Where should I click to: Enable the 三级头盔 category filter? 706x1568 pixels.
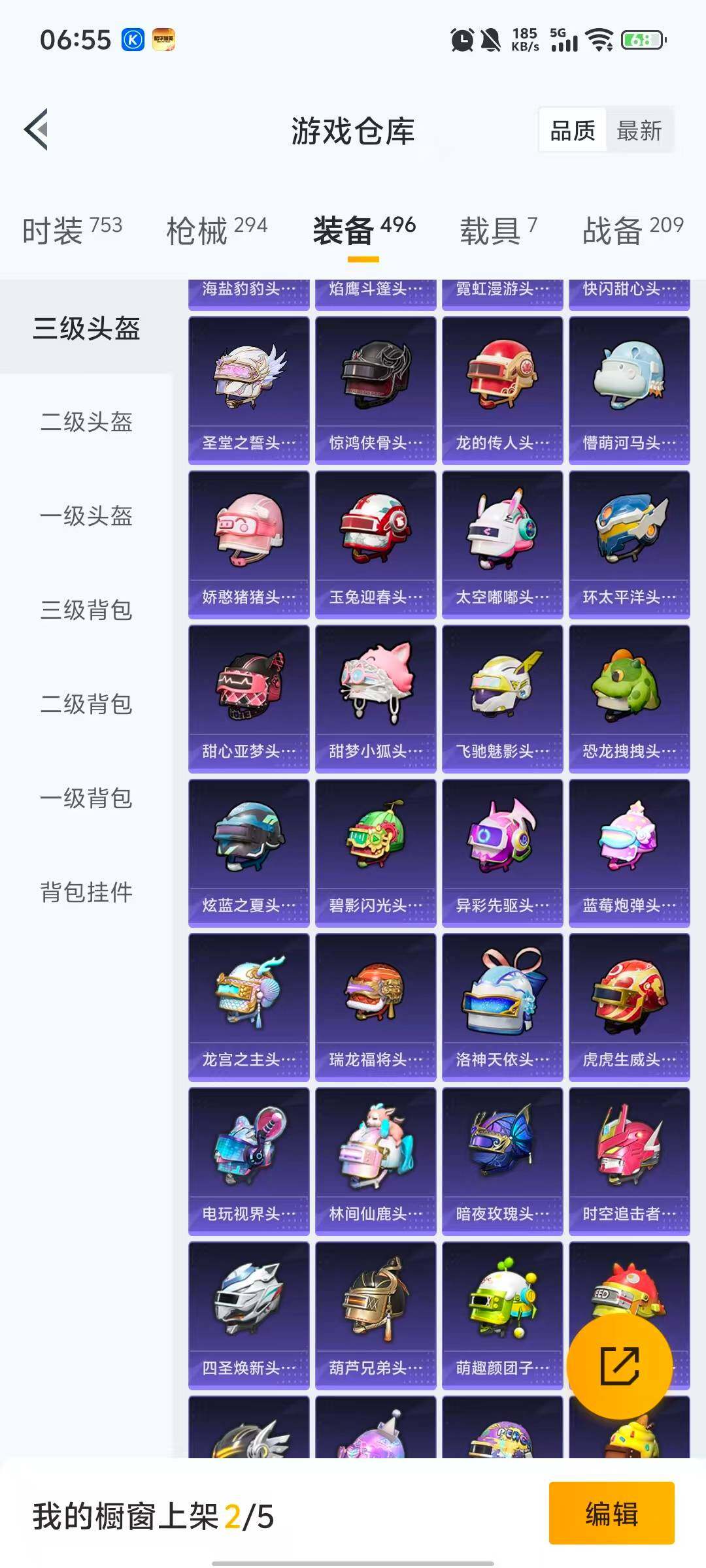pos(87,331)
